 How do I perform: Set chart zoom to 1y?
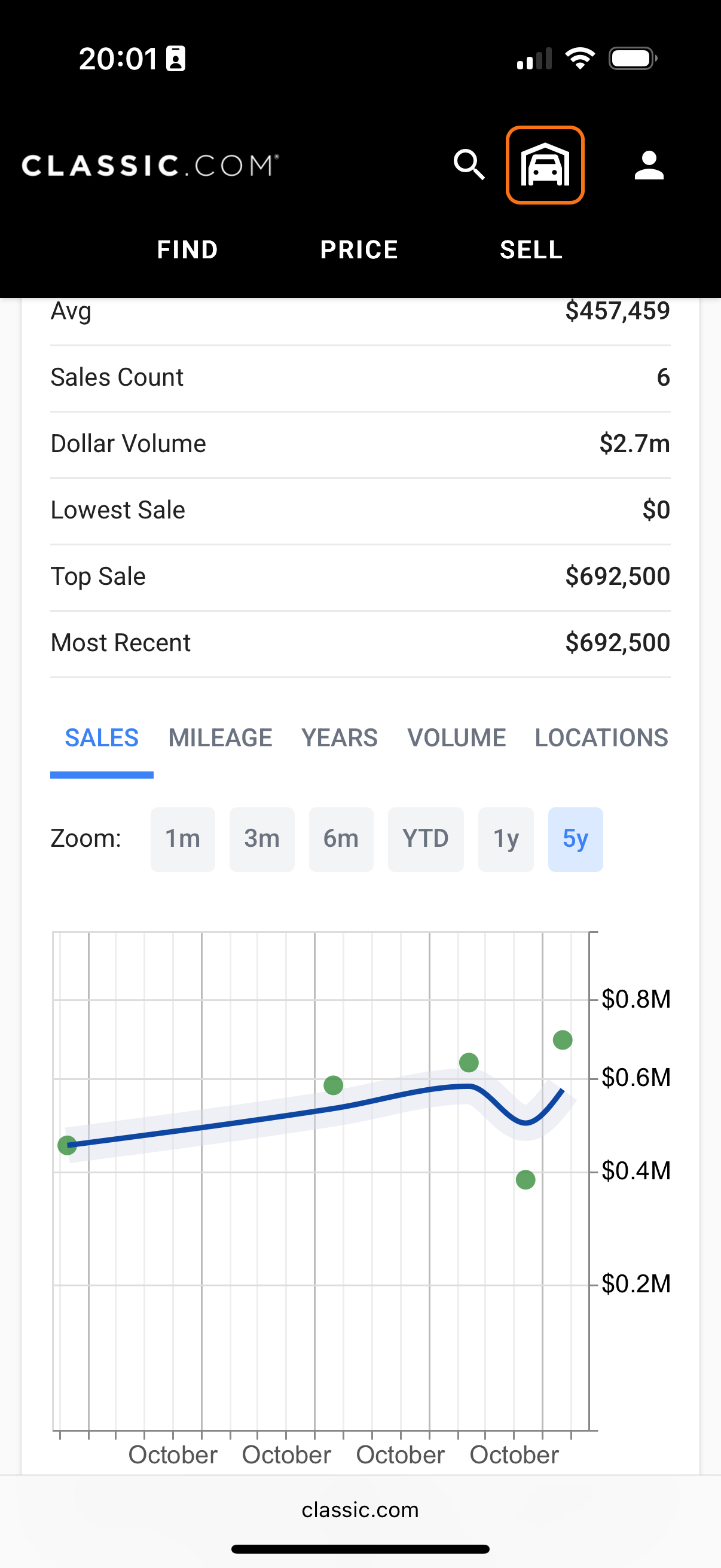point(506,840)
